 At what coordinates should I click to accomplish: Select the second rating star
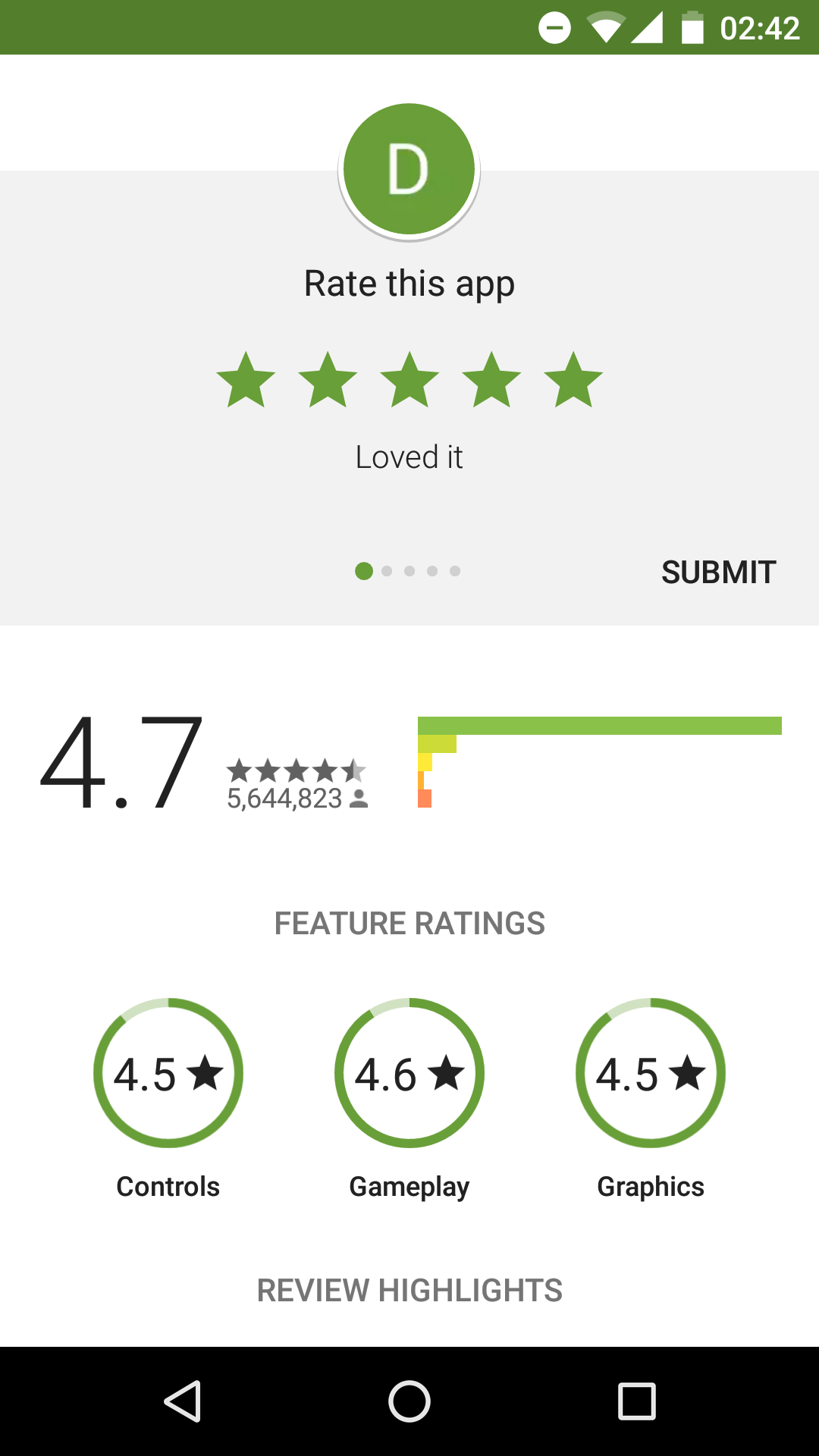pos(328,381)
